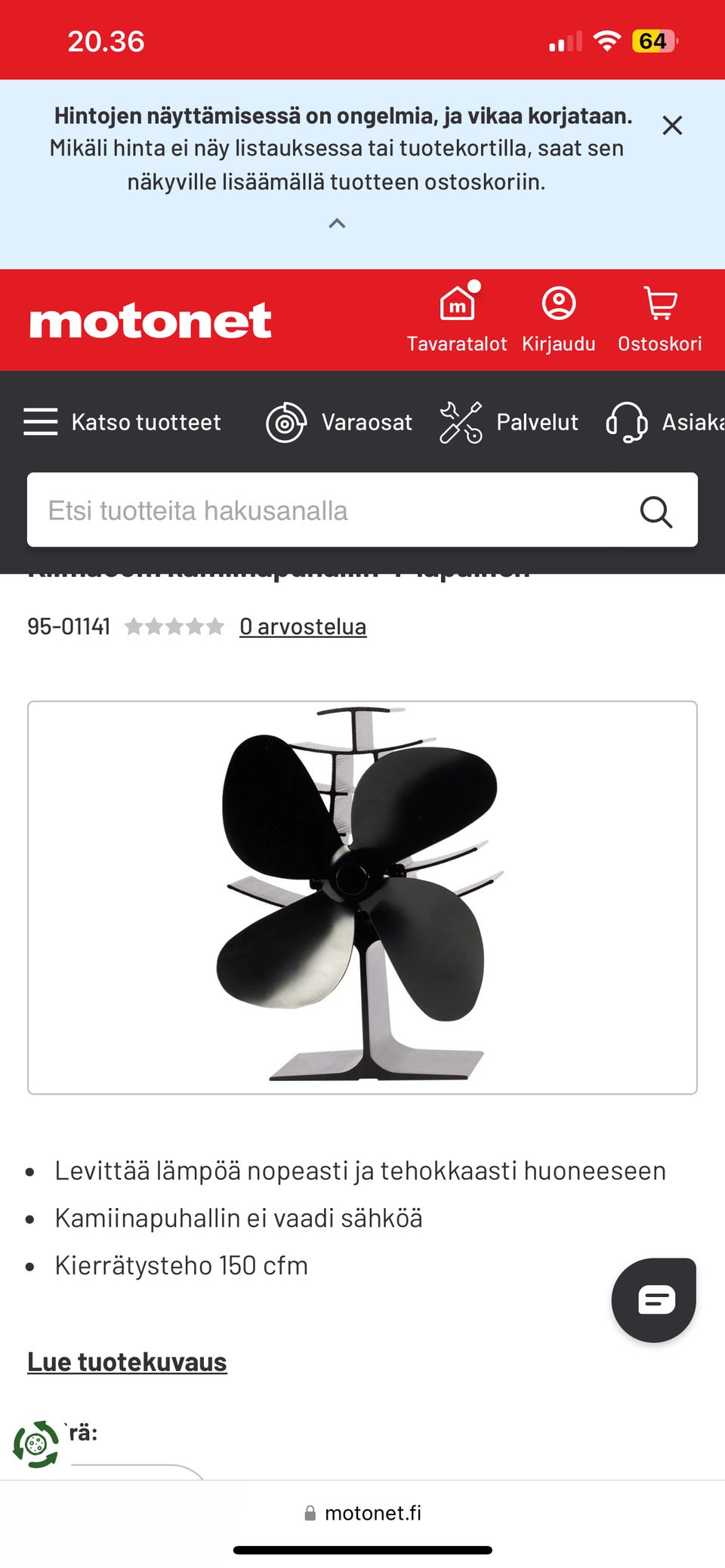Enlarge the stove fan product image
The image size is (725, 1568).
point(362,897)
